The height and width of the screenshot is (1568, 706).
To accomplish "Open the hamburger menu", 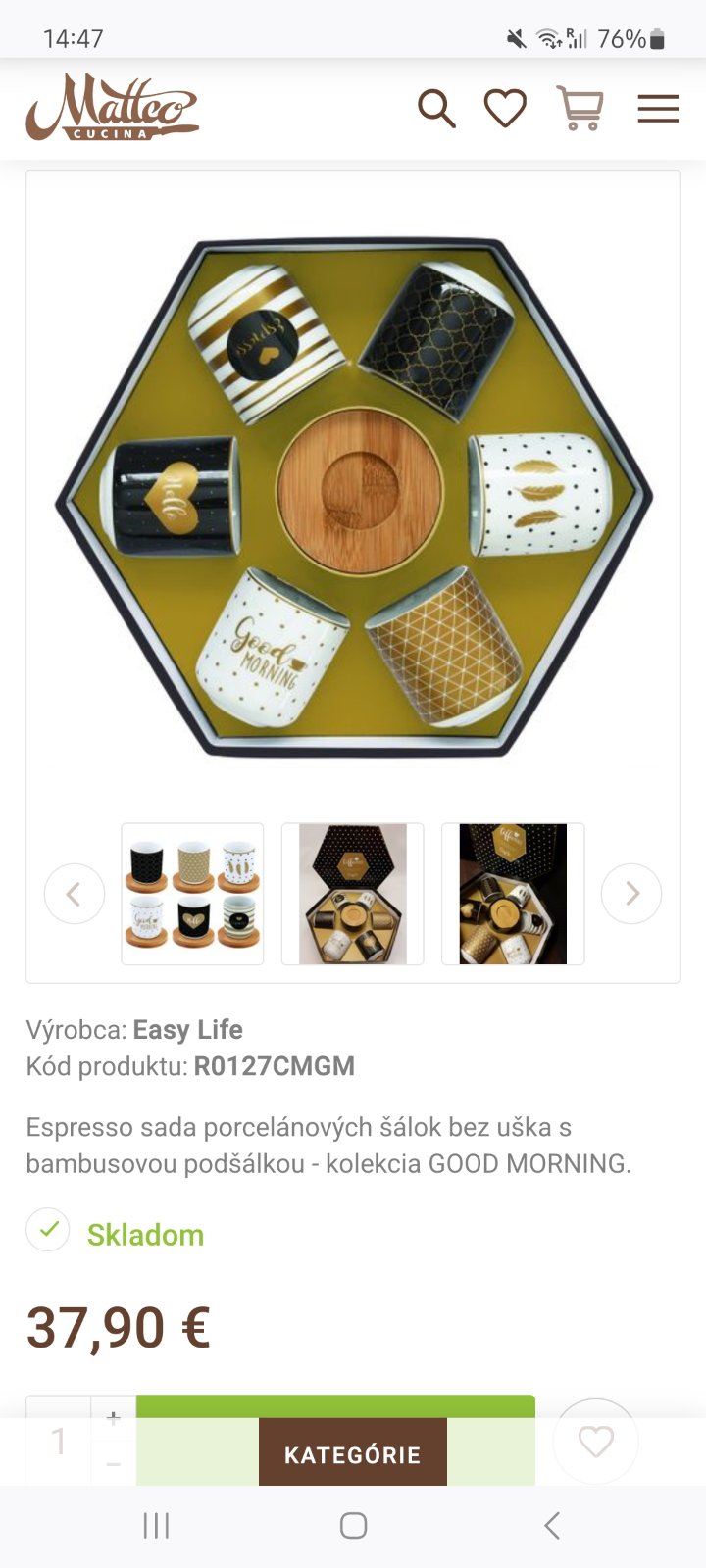I will point(658,108).
